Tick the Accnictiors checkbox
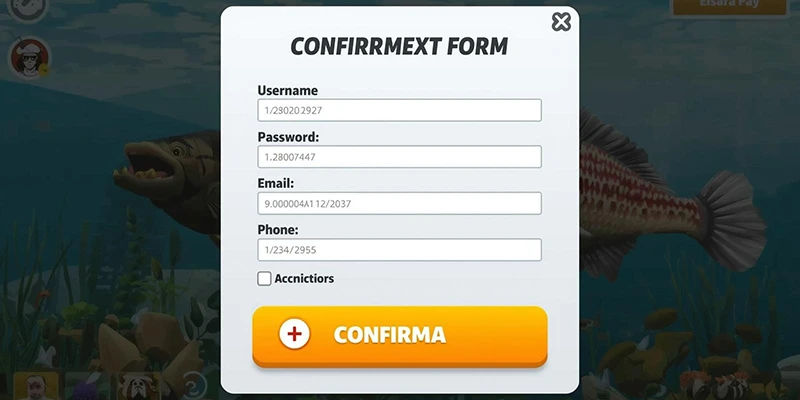 point(265,279)
